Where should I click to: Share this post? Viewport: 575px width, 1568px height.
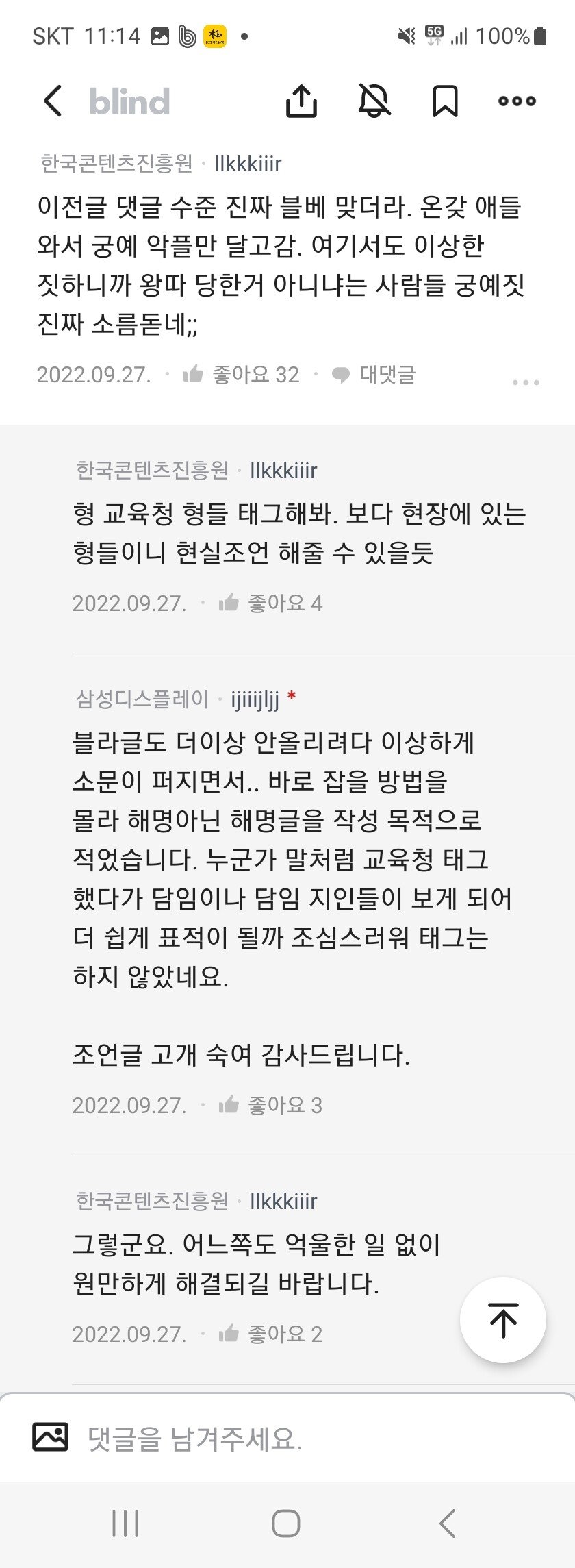301,101
